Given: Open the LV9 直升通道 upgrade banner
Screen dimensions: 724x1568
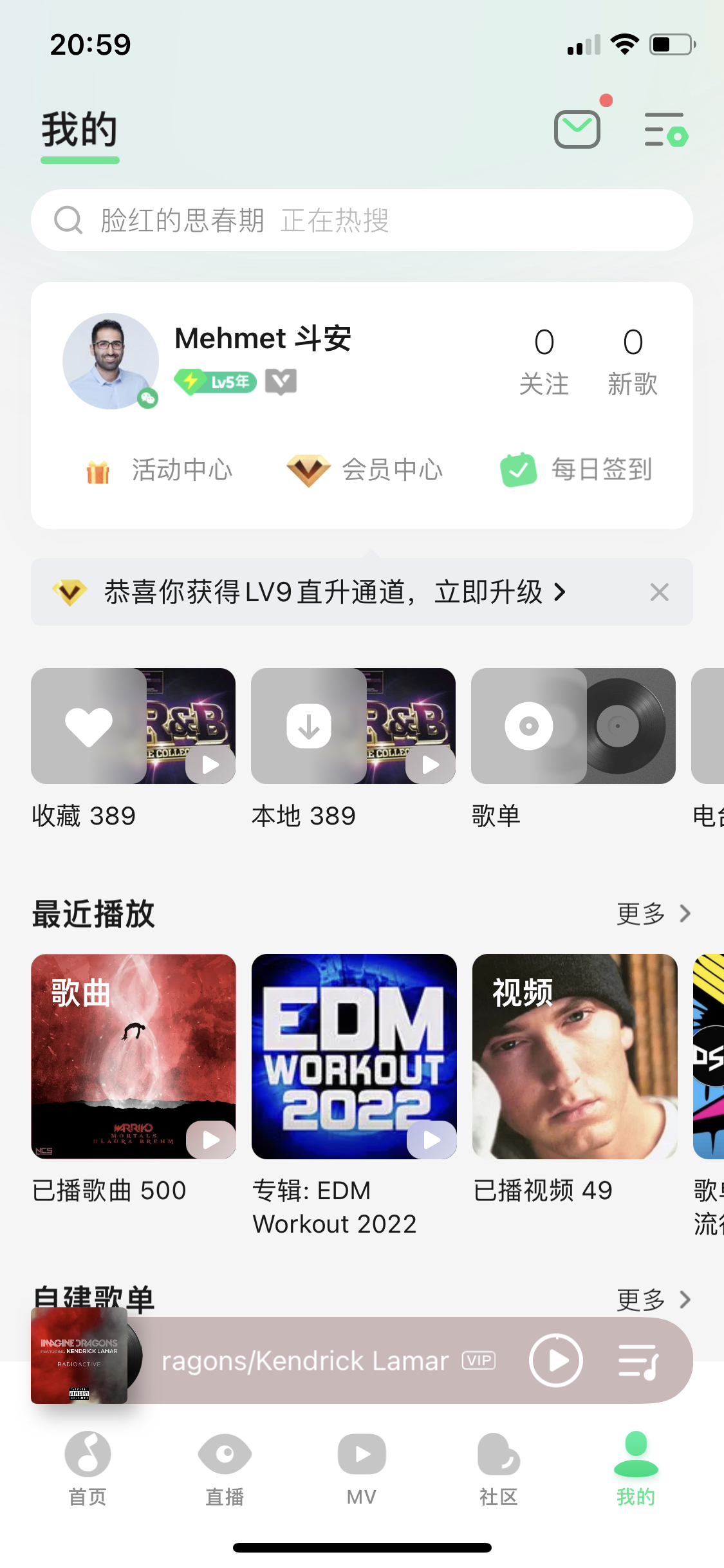Looking at the screenshot, I should pyautogui.click(x=335, y=592).
